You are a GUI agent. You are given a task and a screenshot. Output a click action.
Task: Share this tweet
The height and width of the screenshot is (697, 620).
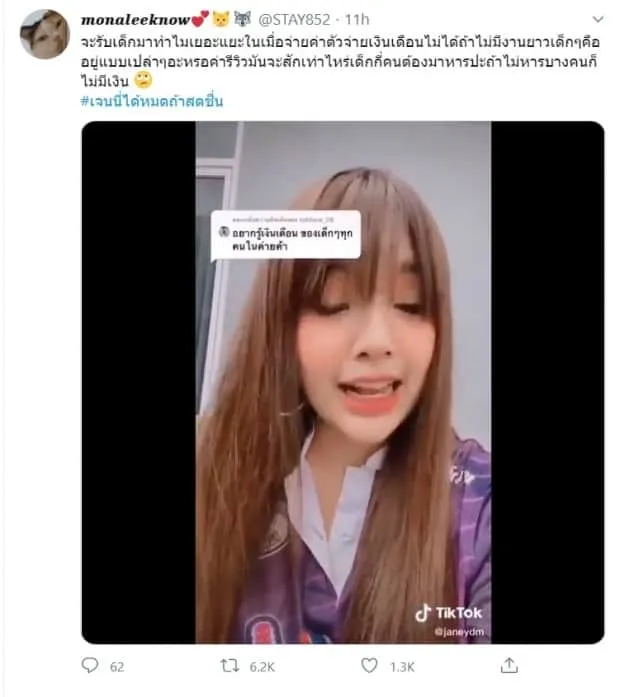pos(509,665)
